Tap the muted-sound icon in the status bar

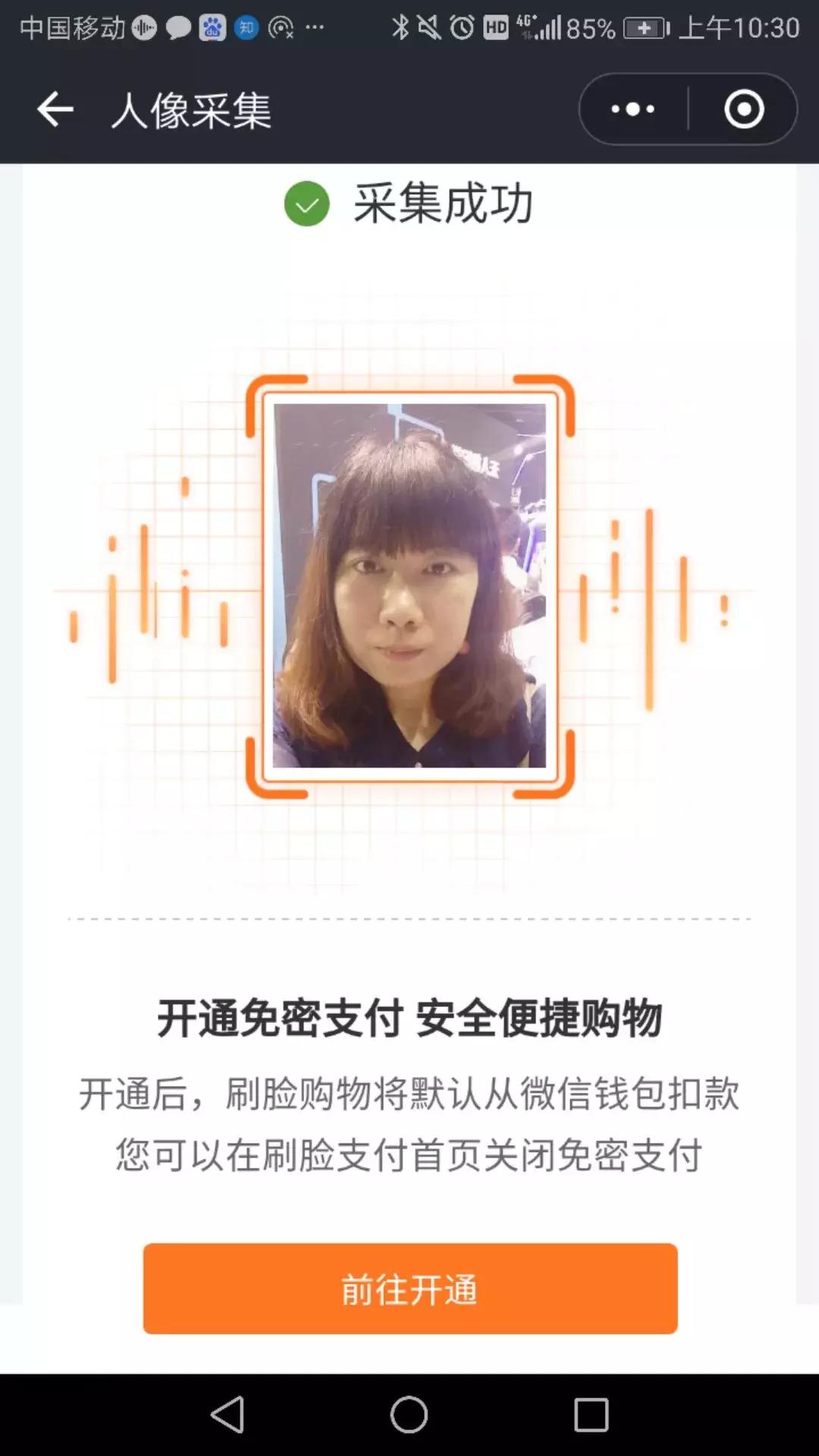coord(428,25)
